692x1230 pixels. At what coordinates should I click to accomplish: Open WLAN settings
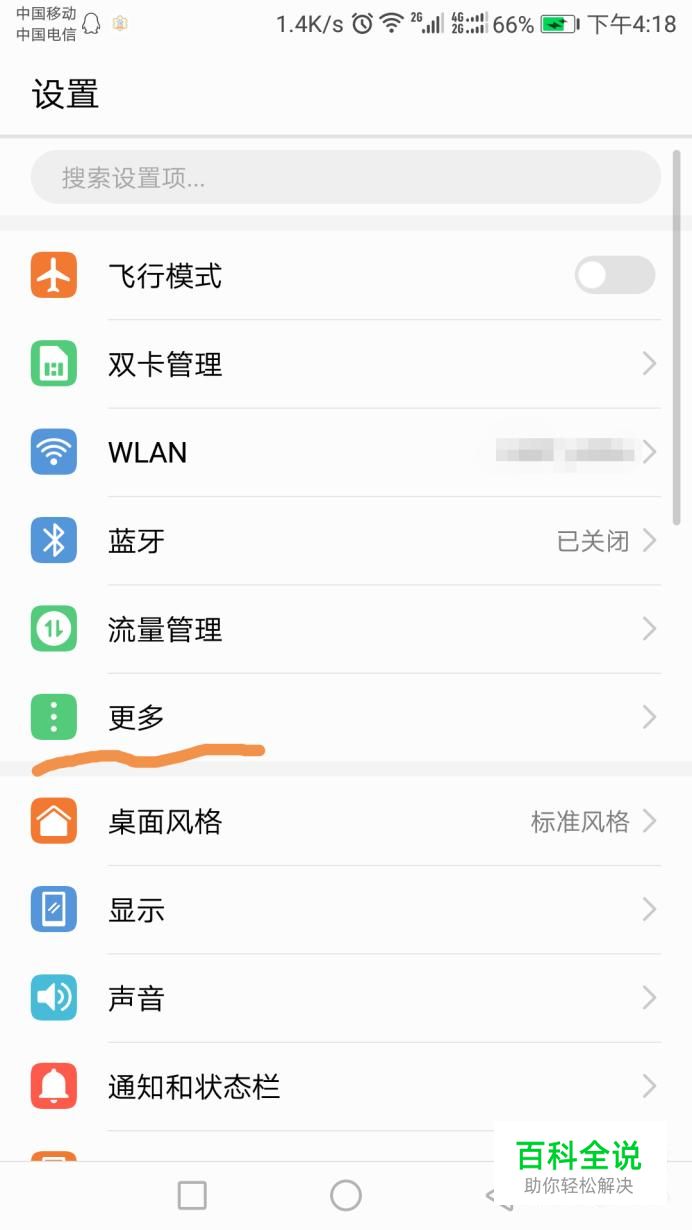345,452
